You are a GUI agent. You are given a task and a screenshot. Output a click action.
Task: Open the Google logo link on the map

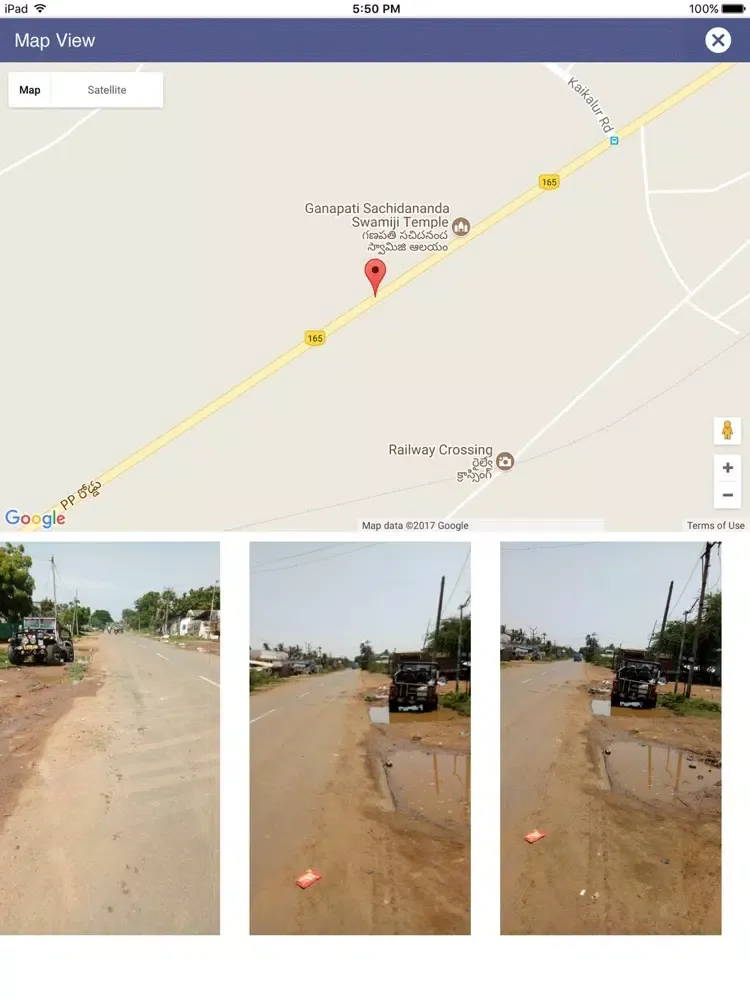click(35, 519)
